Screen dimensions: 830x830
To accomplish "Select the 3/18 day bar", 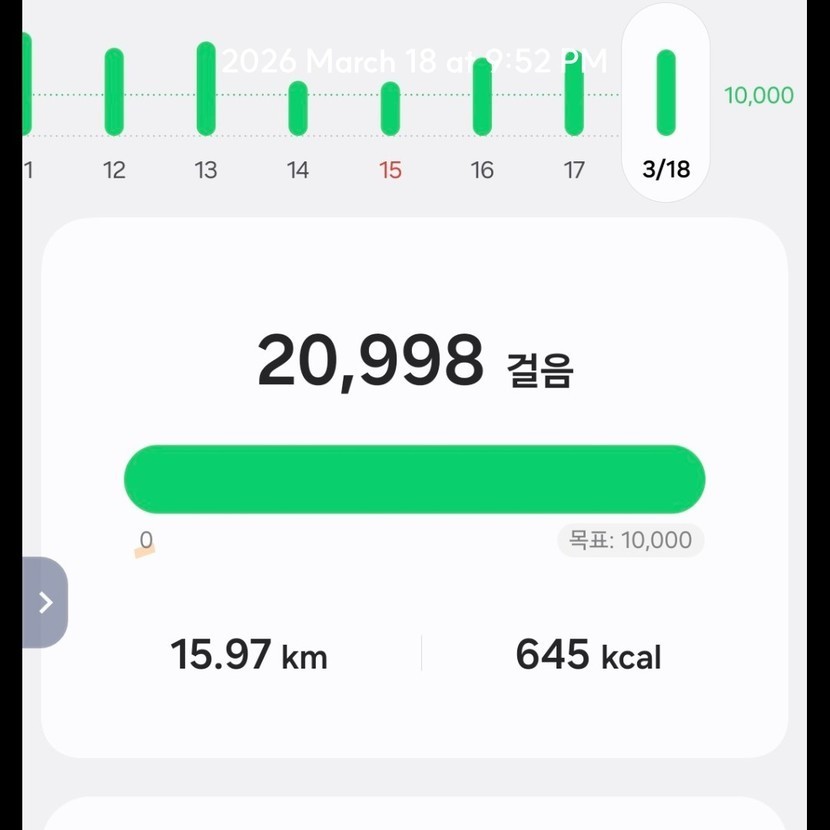I will coord(666,92).
